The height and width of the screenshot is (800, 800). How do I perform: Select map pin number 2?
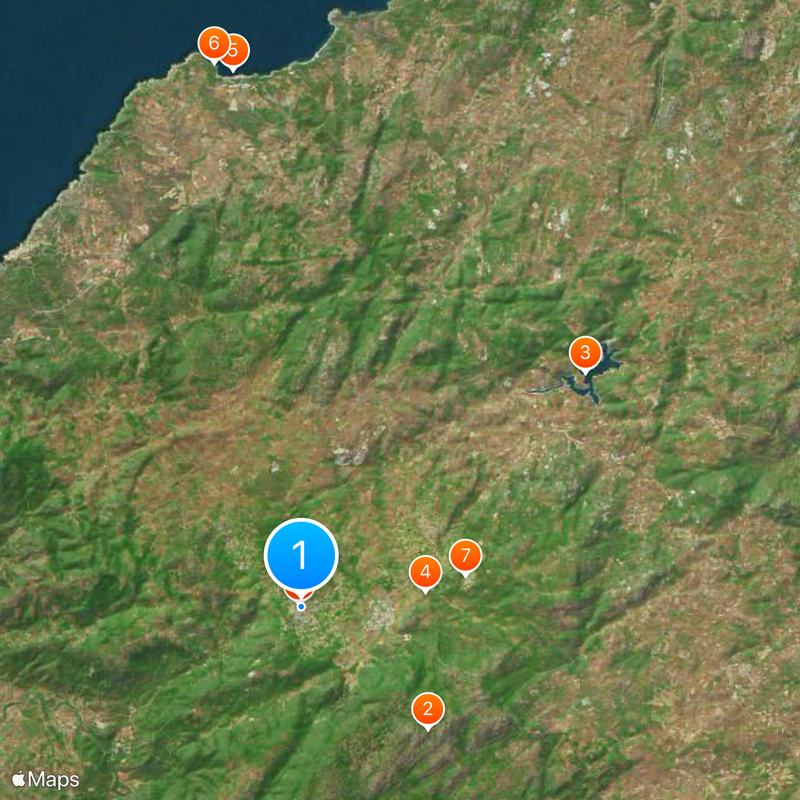[428, 709]
